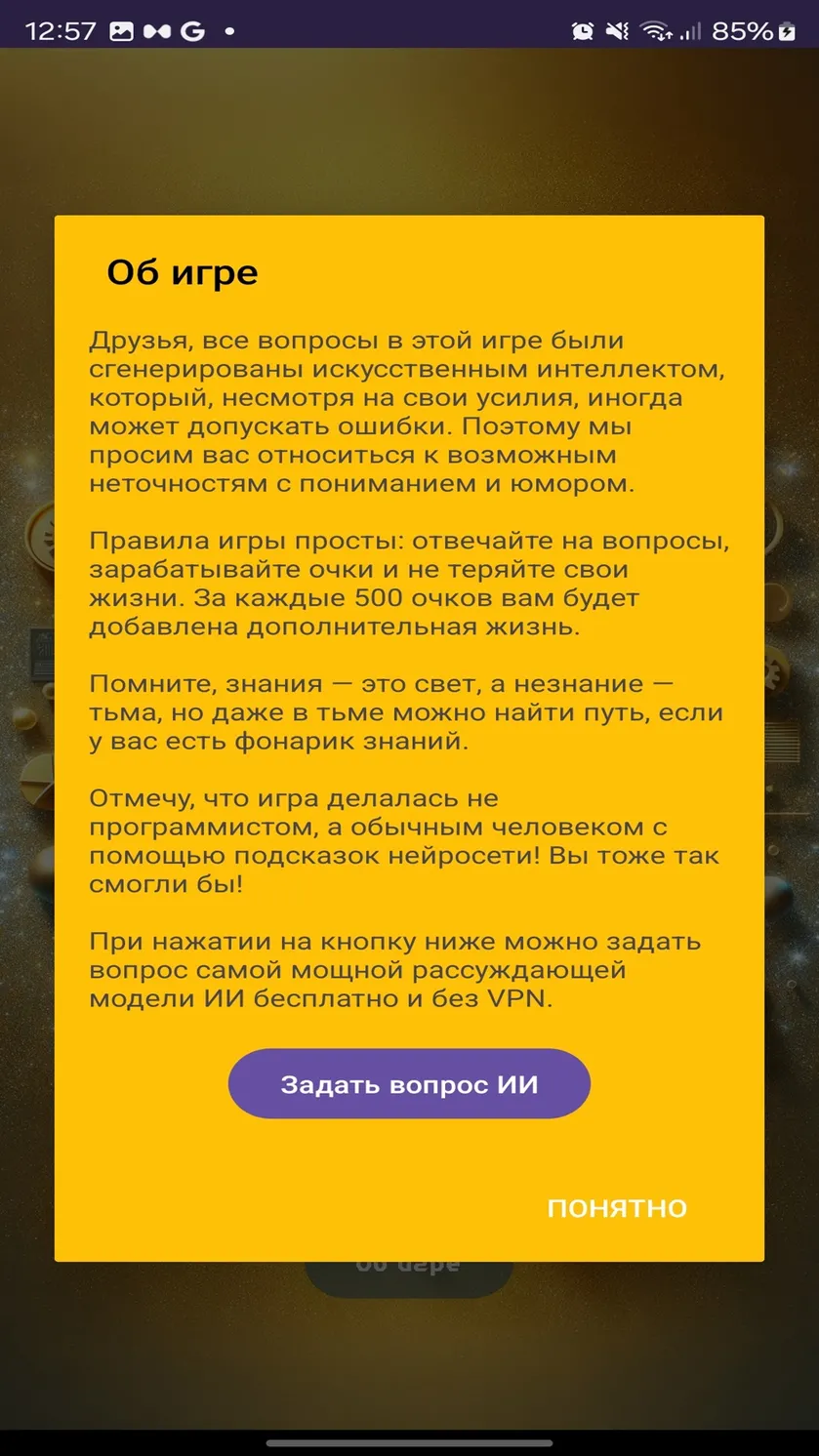Tap the "Задать вопрос ИИ" button
This screenshot has width=819, height=1456.
(x=409, y=1084)
